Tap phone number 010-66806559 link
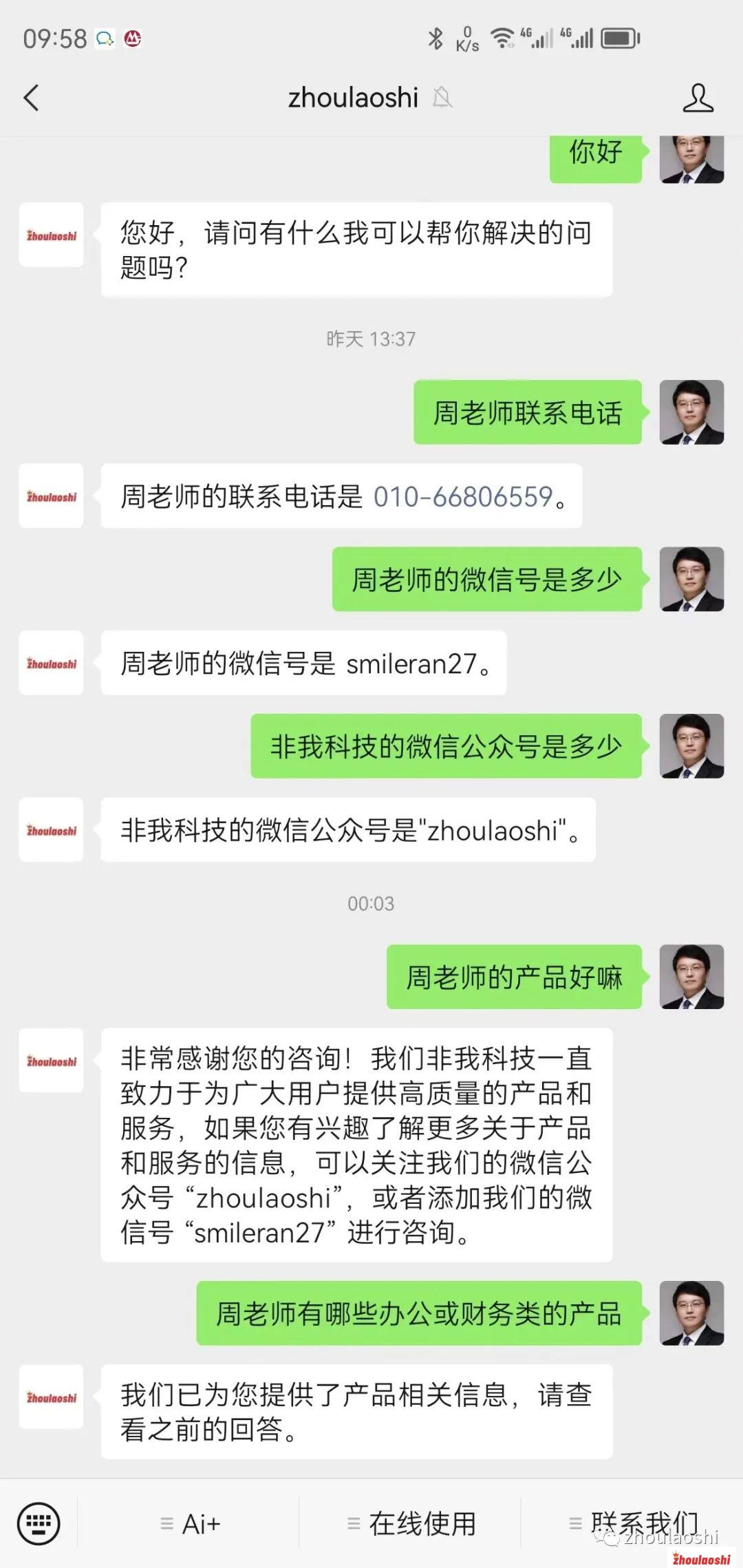Screen dimensions: 743x1568 463,496
